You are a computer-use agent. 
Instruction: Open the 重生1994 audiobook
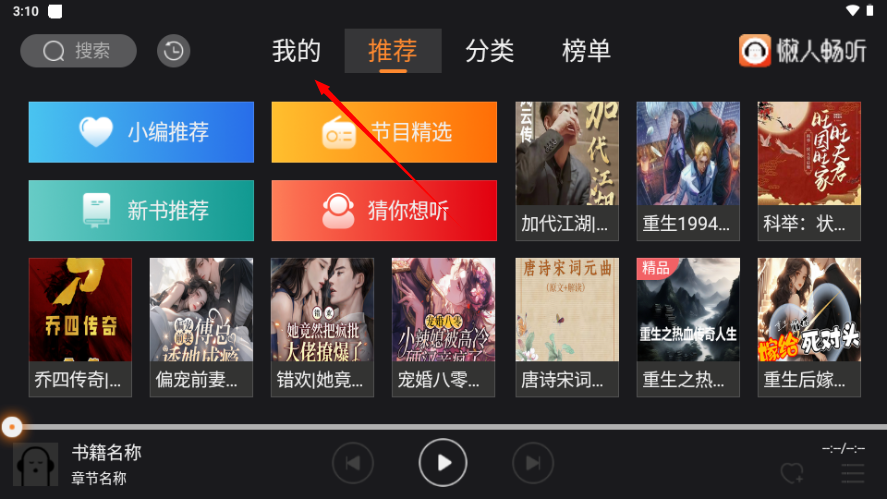688,170
